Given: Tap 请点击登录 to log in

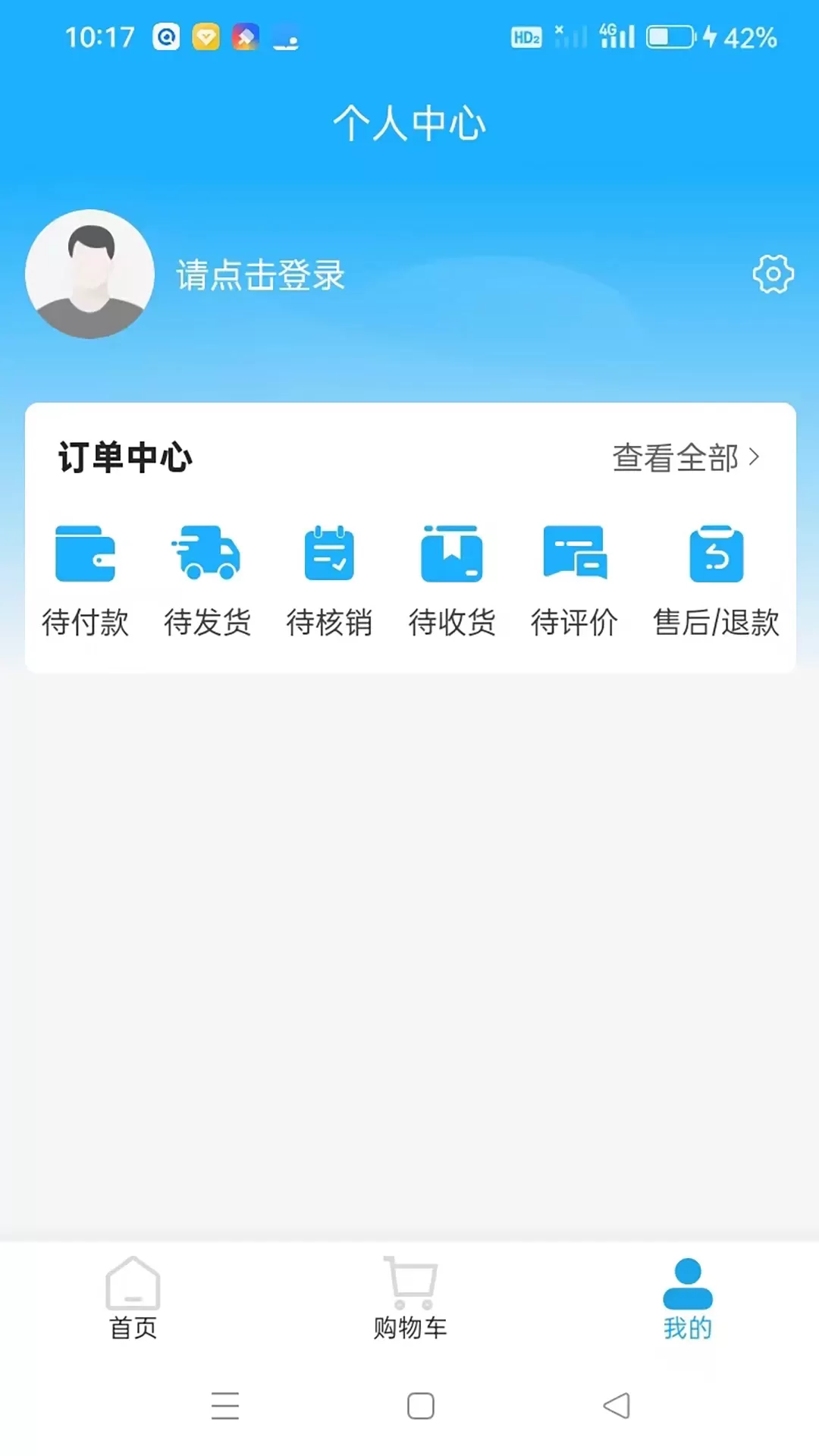Looking at the screenshot, I should point(261,275).
